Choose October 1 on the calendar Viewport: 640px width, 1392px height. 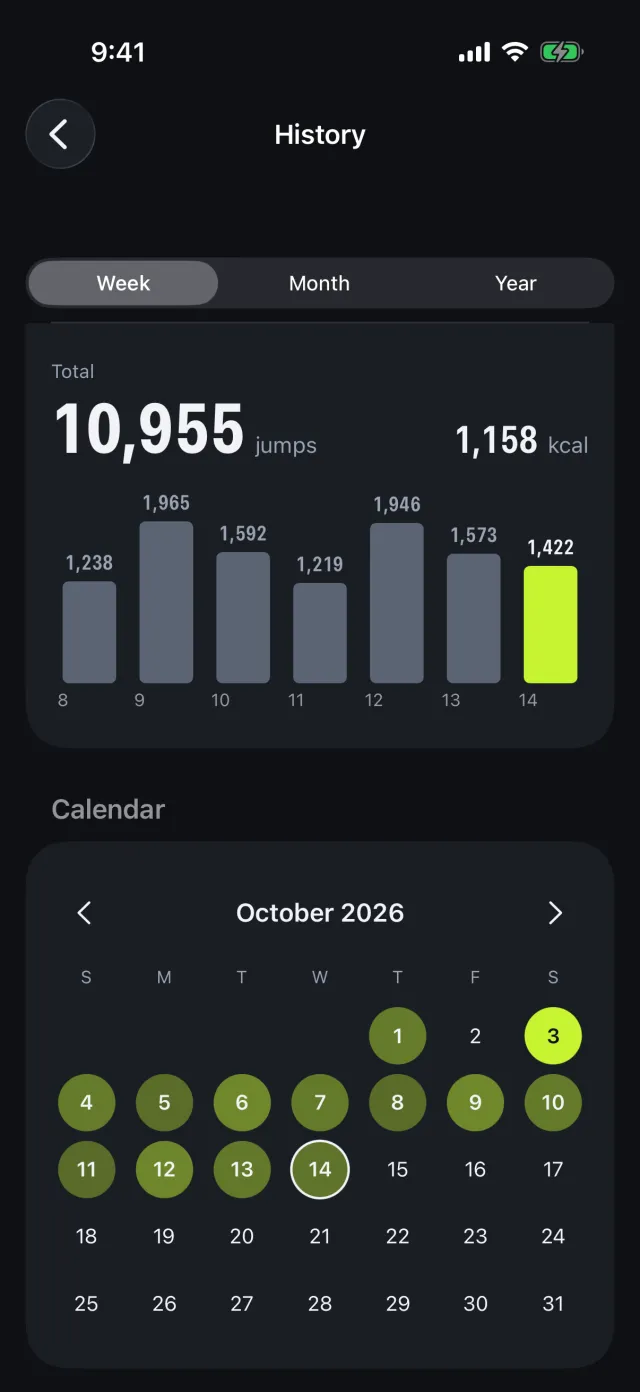pyautogui.click(x=397, y=1036)
